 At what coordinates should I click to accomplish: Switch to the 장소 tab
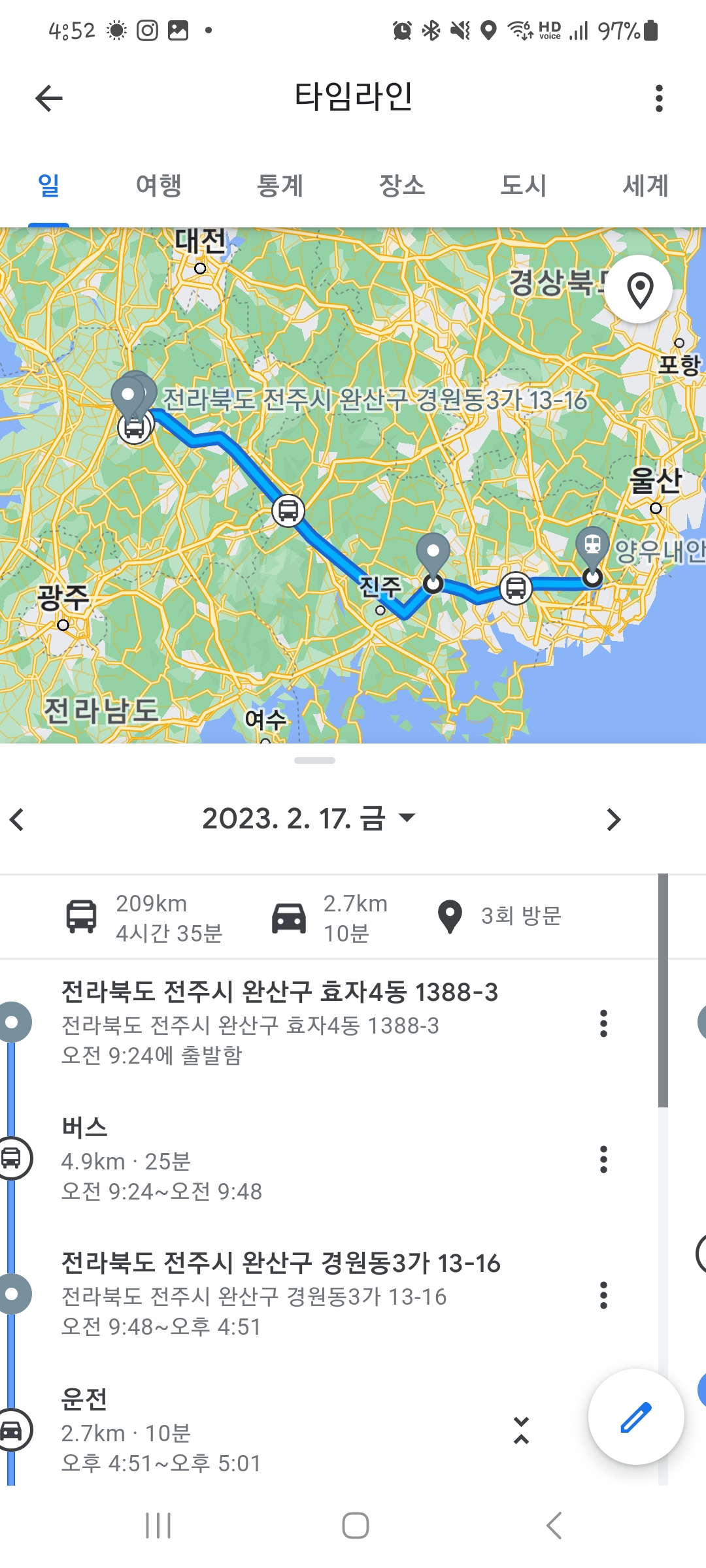[402, 186]
